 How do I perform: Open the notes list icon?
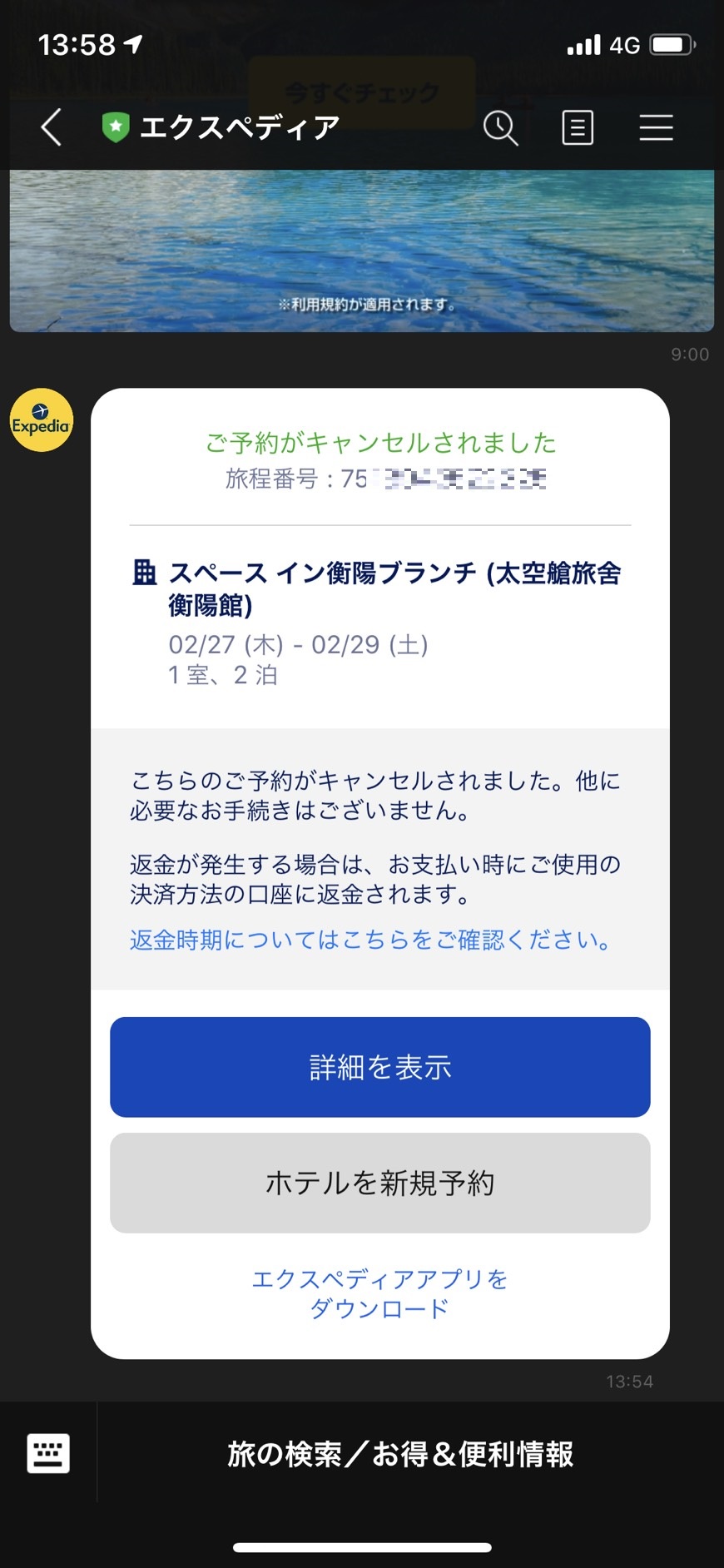[x=578, y=128]
